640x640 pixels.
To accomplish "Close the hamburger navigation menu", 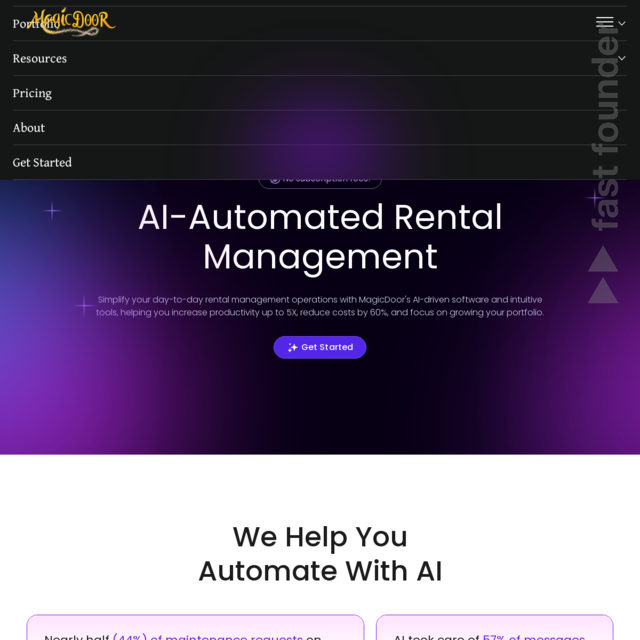I will pos(604,22).
